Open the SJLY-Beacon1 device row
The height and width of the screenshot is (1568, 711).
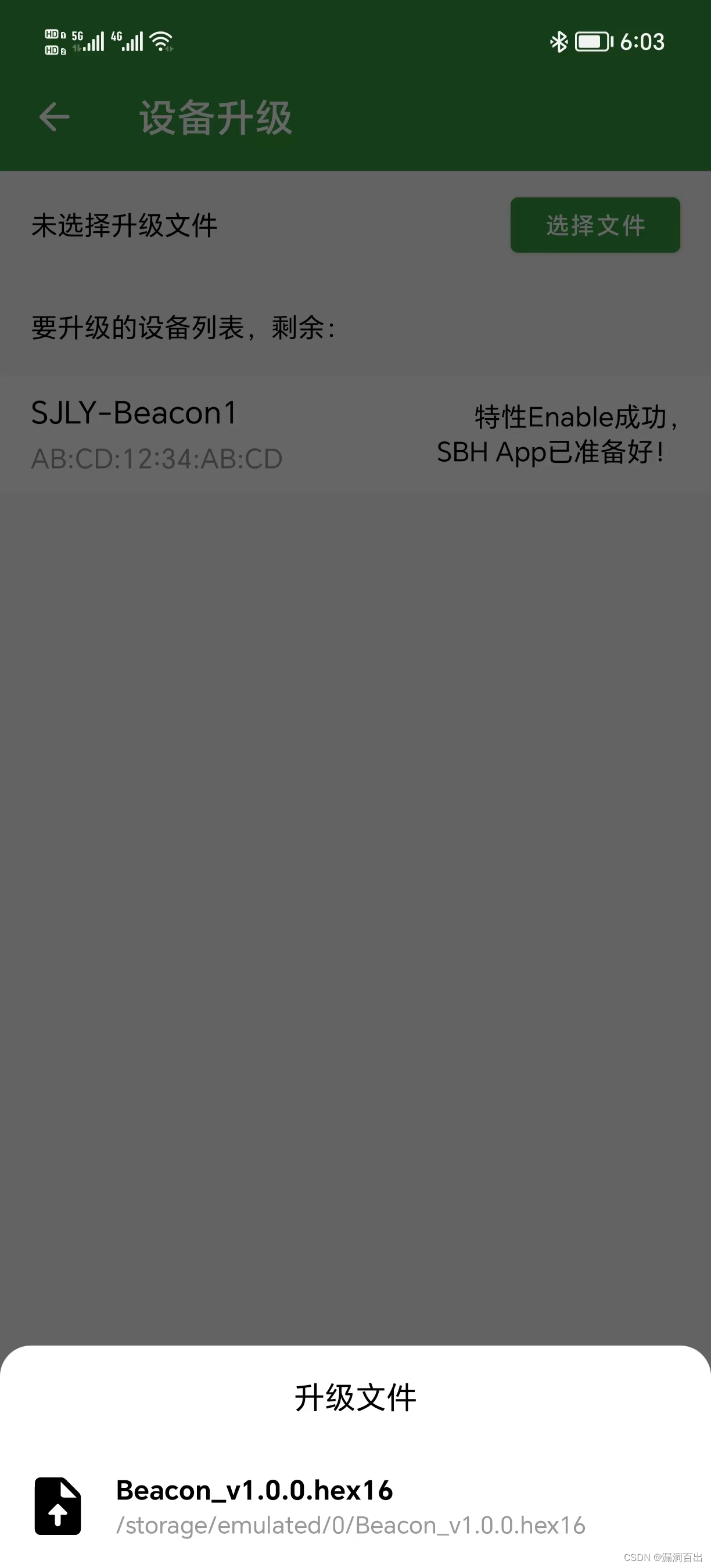click(x=355, y=434)
